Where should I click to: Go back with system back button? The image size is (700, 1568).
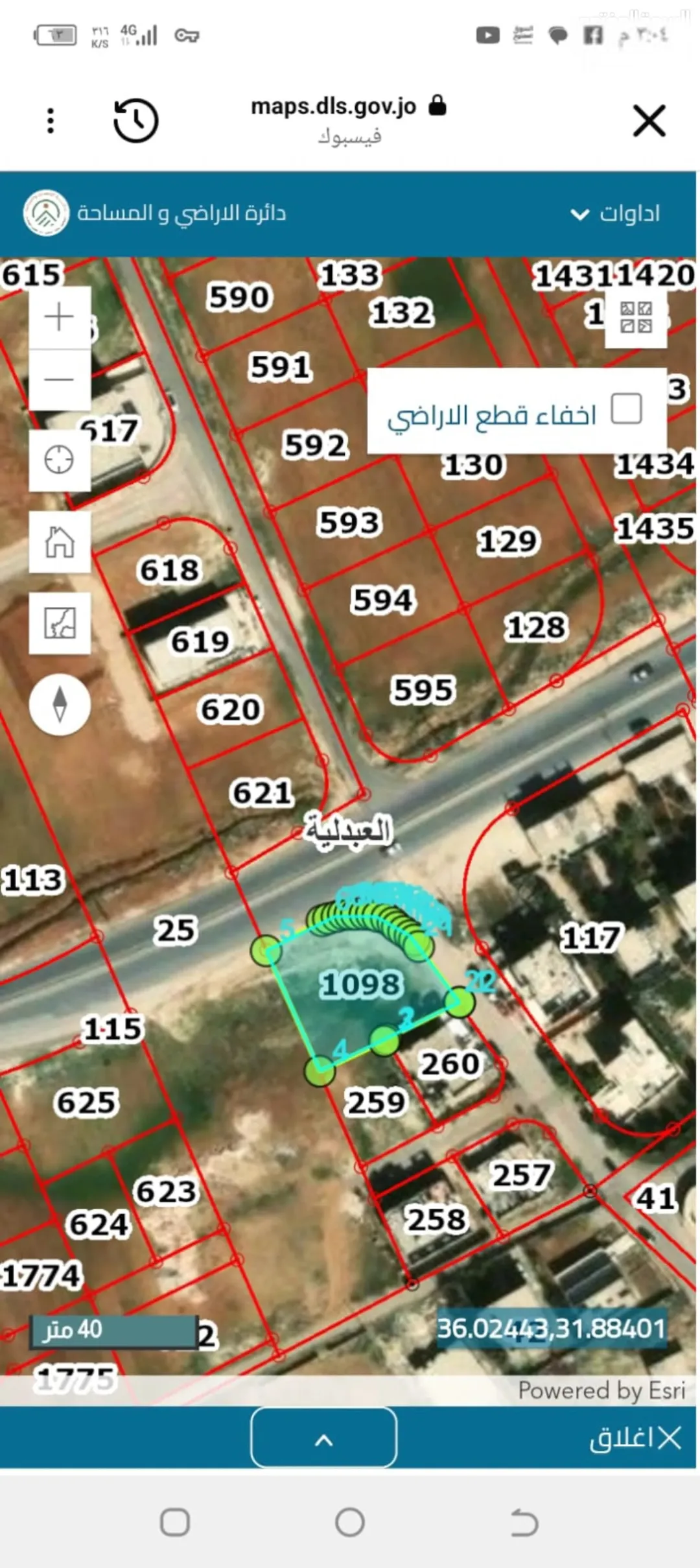(524, 1523)
